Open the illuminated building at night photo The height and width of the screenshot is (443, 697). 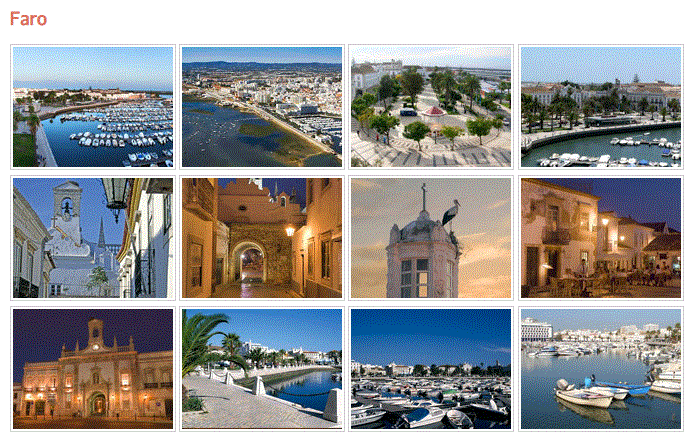[93, 369]
